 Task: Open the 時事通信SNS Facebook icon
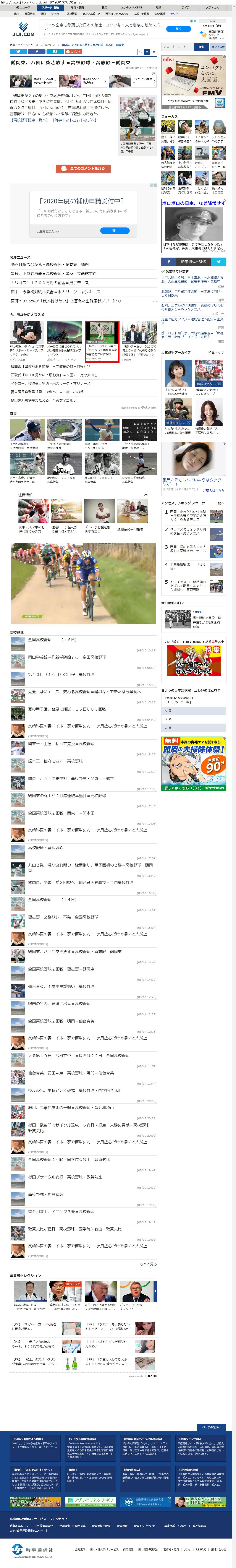pyautogui.click(x=168, y=262)
